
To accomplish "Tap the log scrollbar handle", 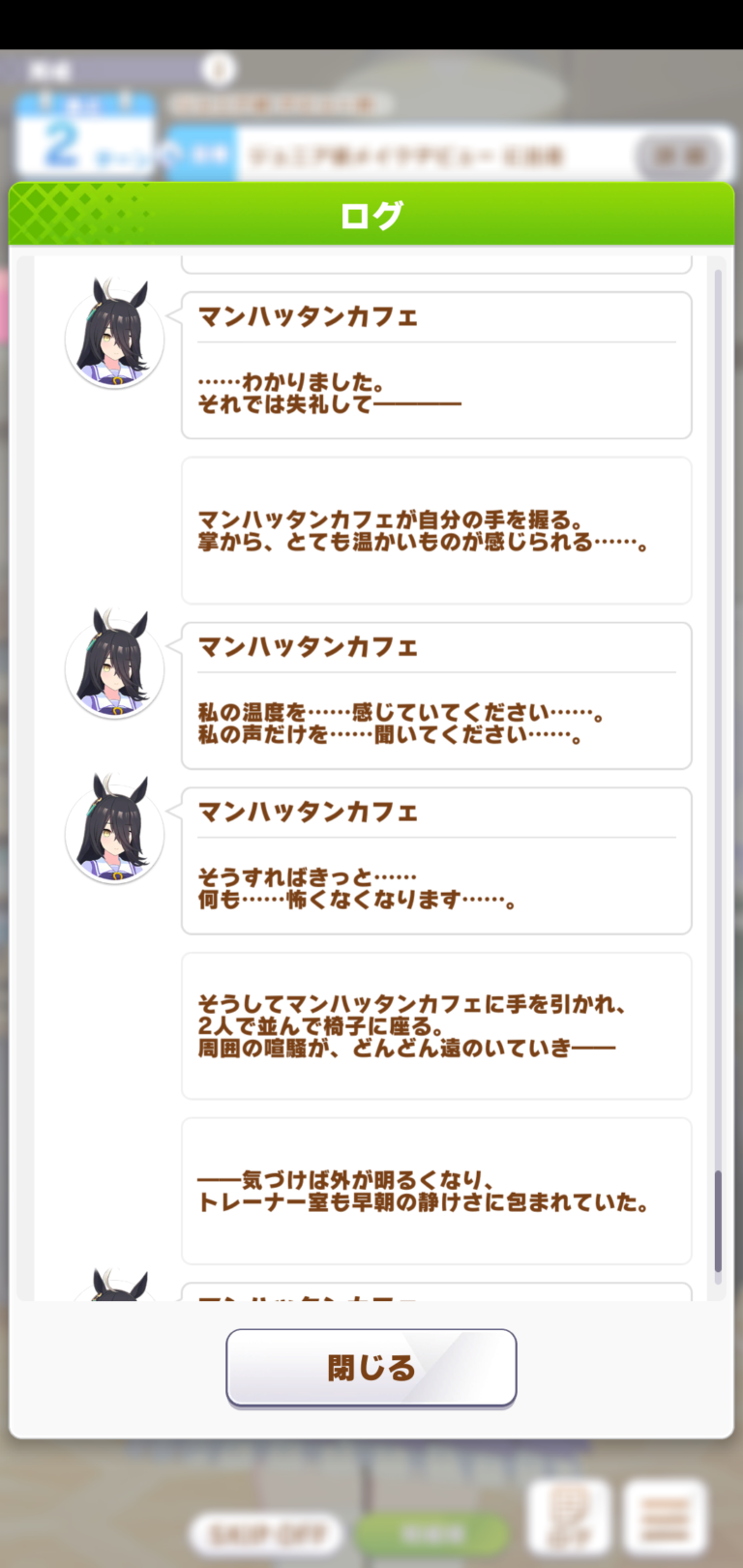I will (x=718, y=1221).
